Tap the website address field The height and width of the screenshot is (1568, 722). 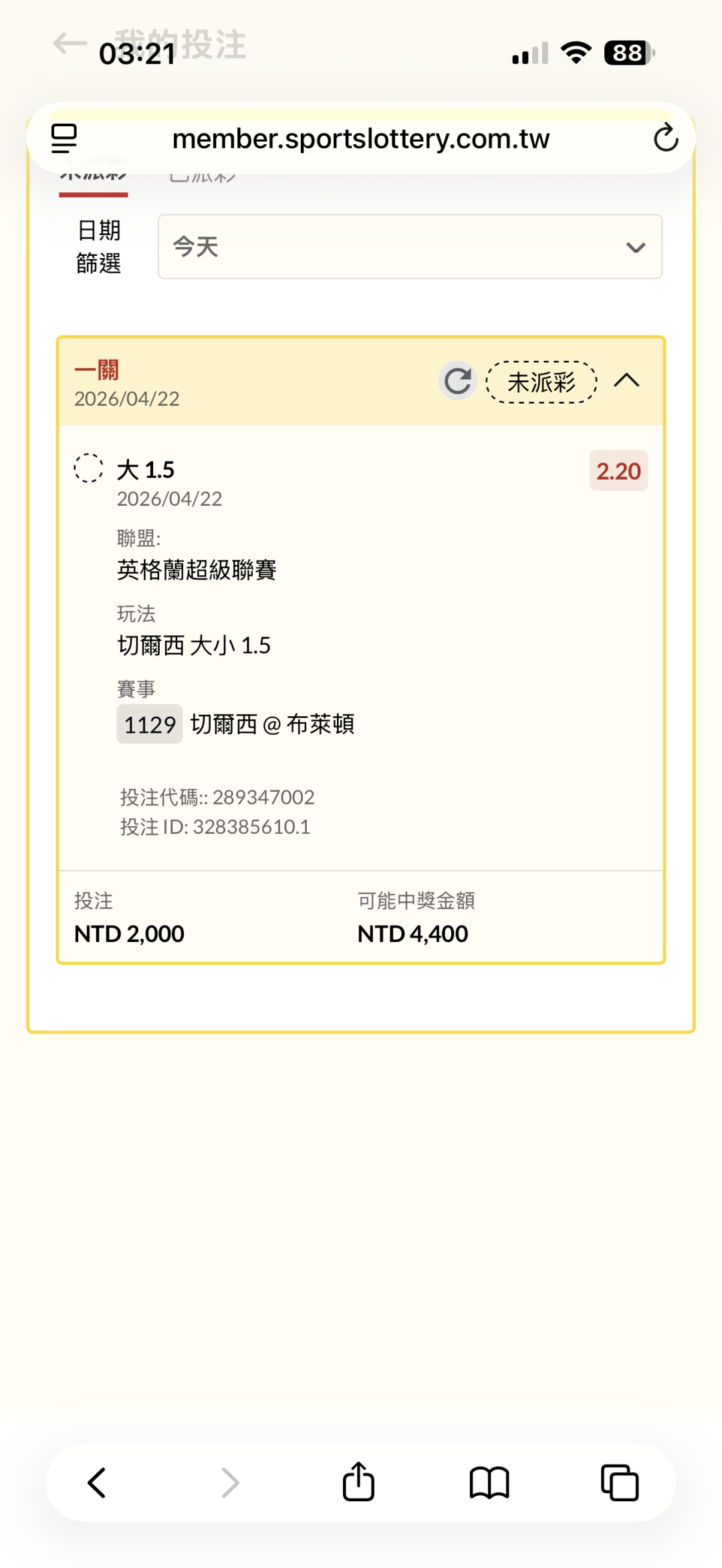[360, 139]
